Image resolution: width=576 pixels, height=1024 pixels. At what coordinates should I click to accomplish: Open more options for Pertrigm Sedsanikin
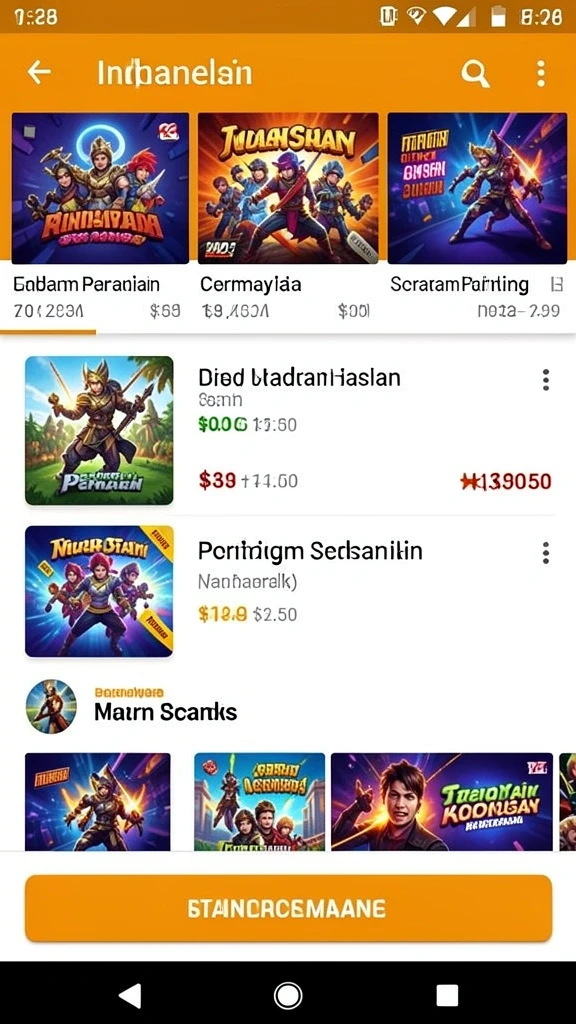pos(545,553)
